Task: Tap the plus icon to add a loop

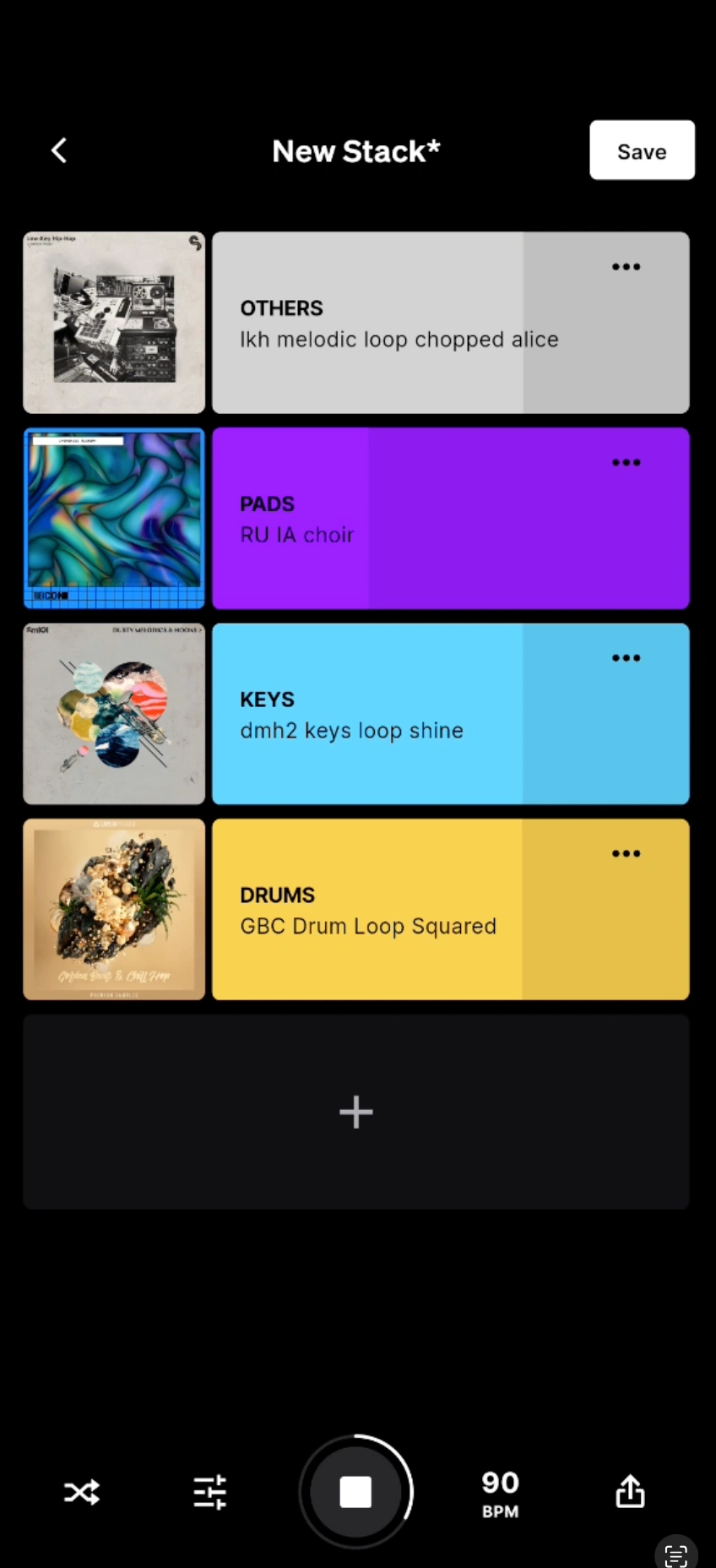Action: pos(355,1111)
